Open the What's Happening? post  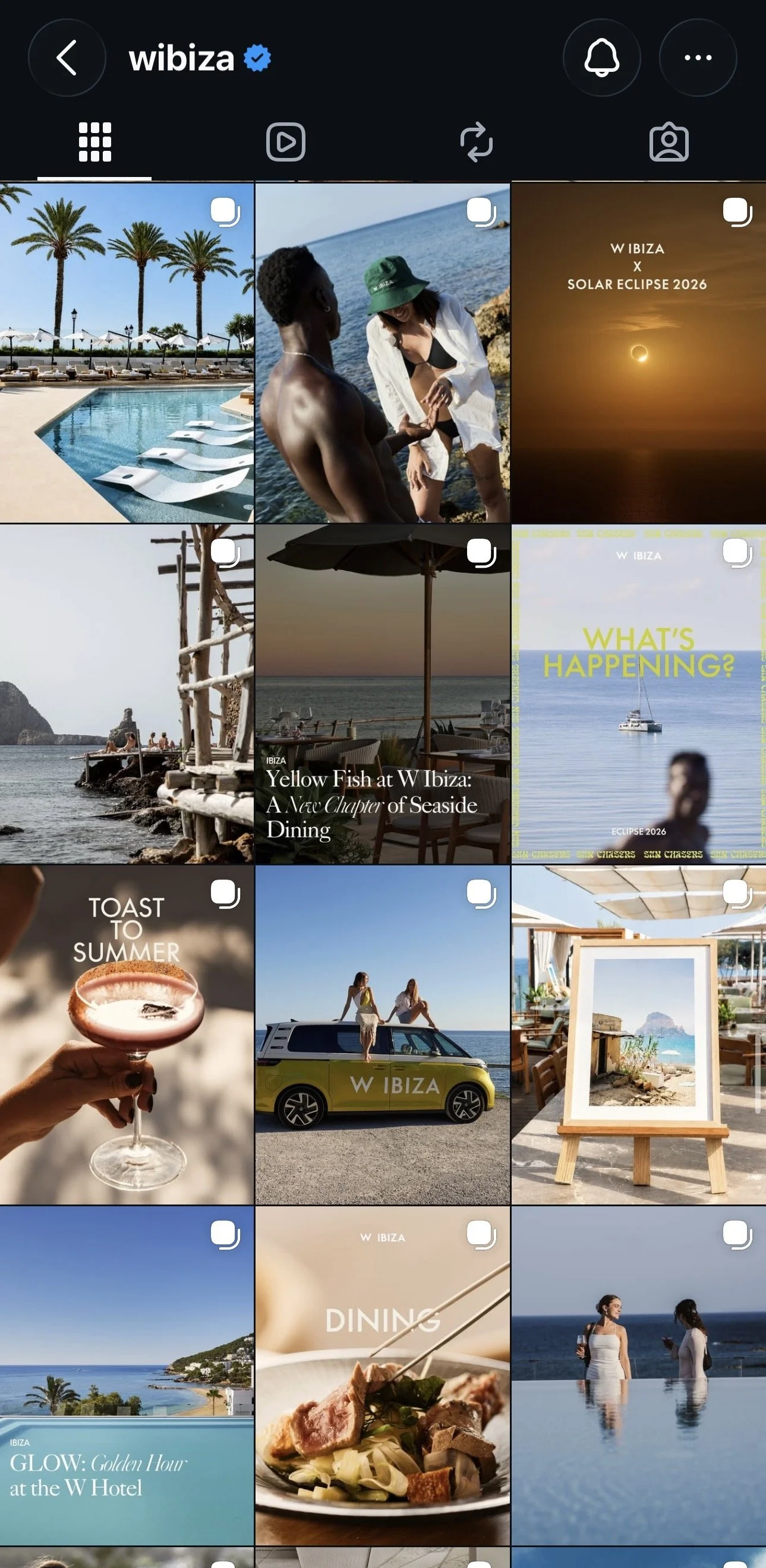point(639,694)
